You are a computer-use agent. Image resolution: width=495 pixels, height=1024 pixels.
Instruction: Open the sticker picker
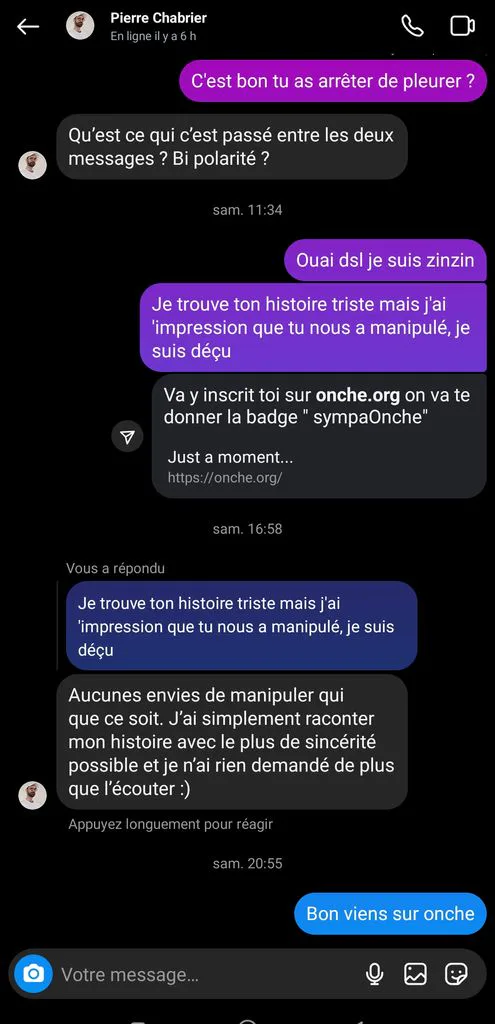(x=456, y=975)
